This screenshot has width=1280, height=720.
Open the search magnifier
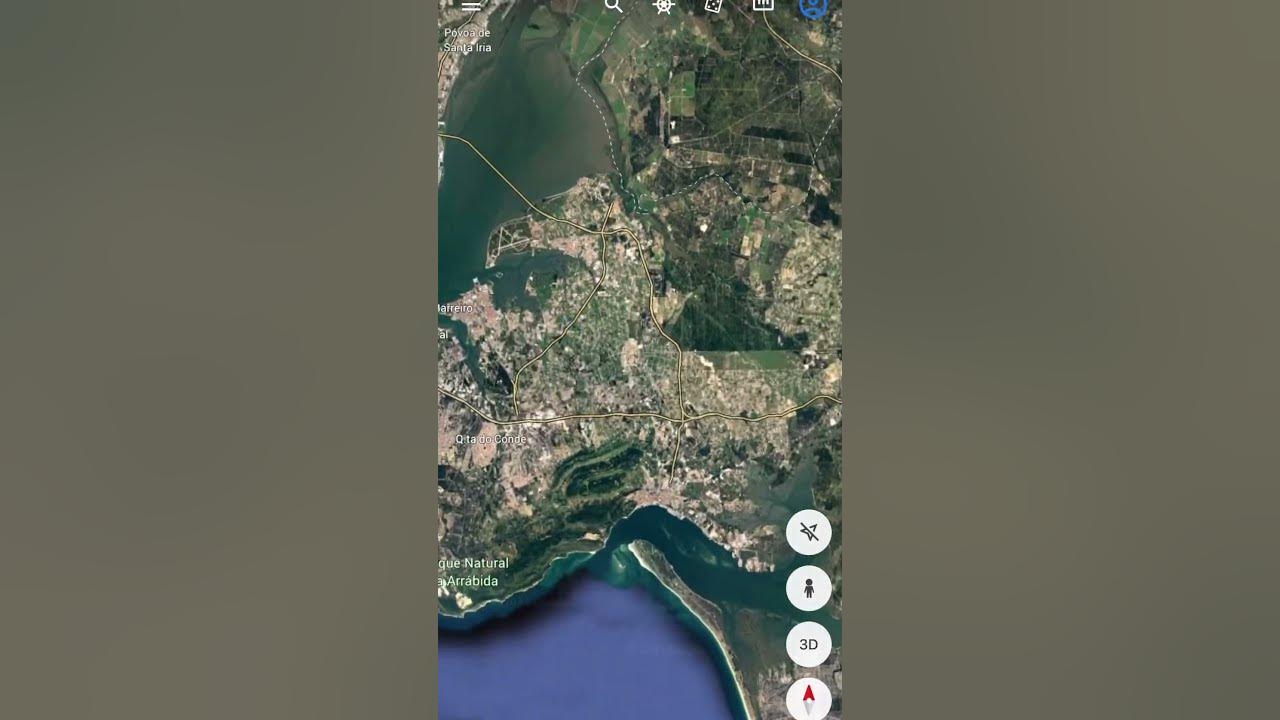(x=614, y=6)
